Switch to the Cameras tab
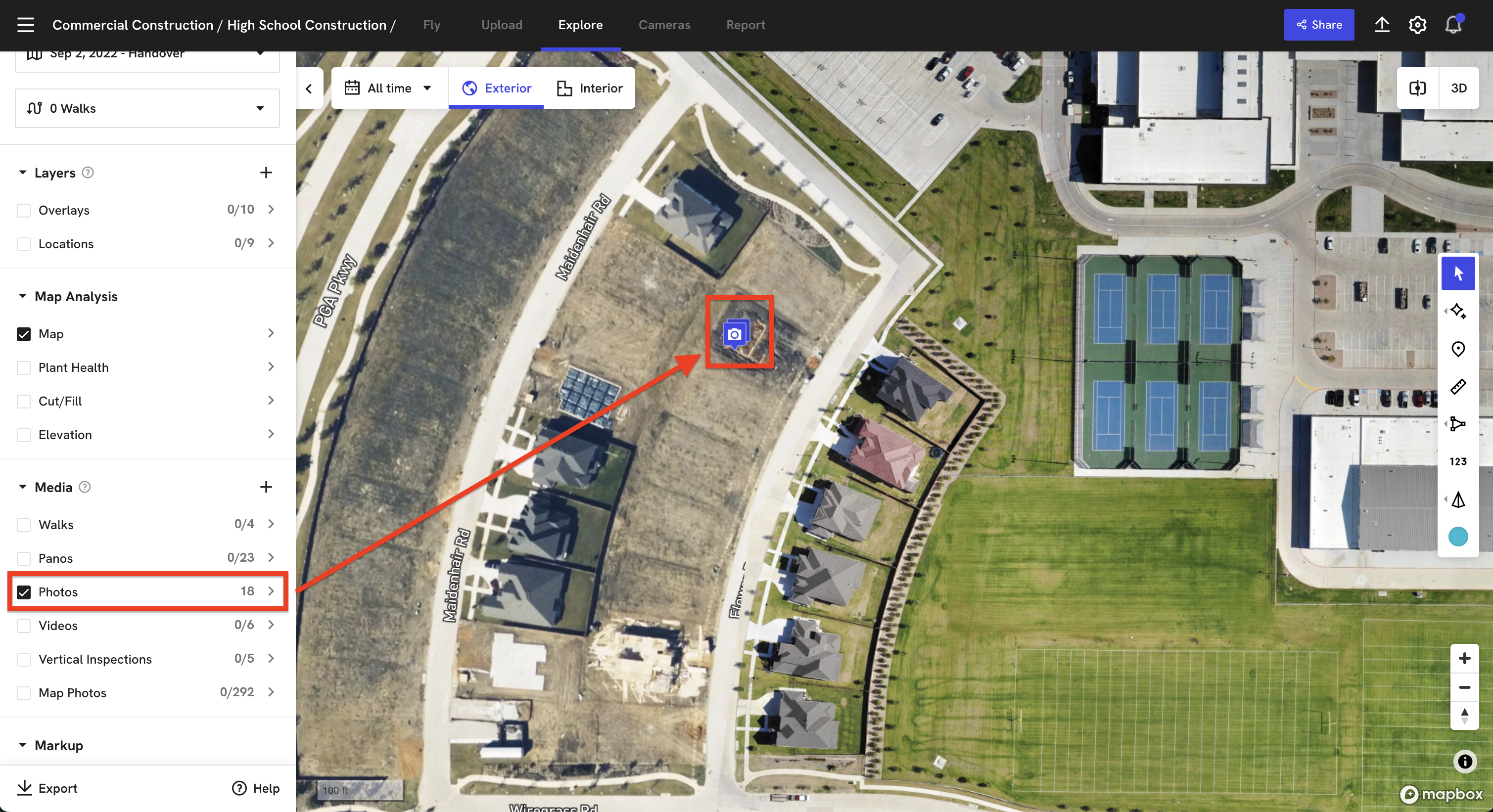This screenshot has height=812, width=1493. [663, 25]
